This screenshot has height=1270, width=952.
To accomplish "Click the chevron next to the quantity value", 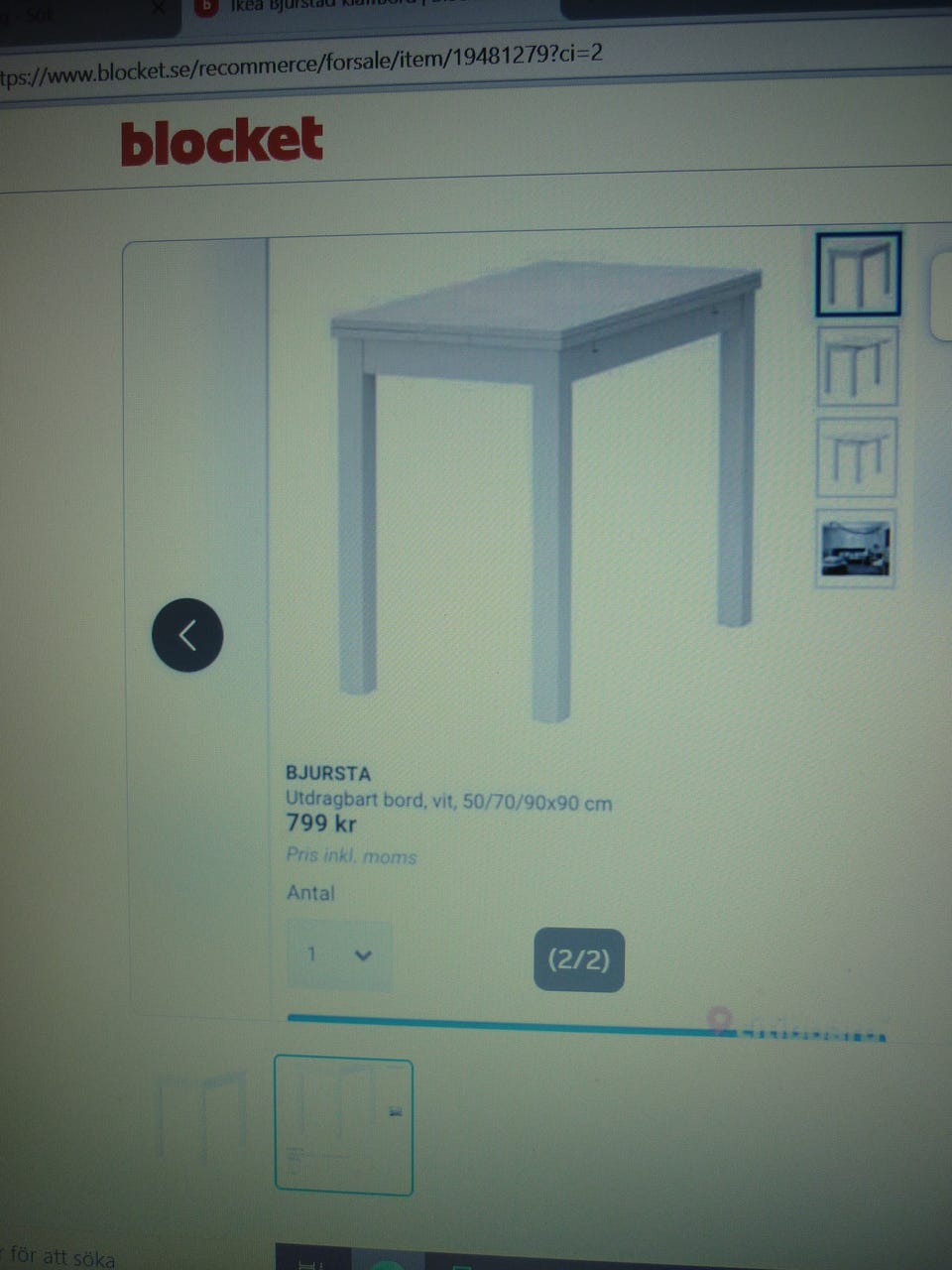I will (x=363, y=955).
